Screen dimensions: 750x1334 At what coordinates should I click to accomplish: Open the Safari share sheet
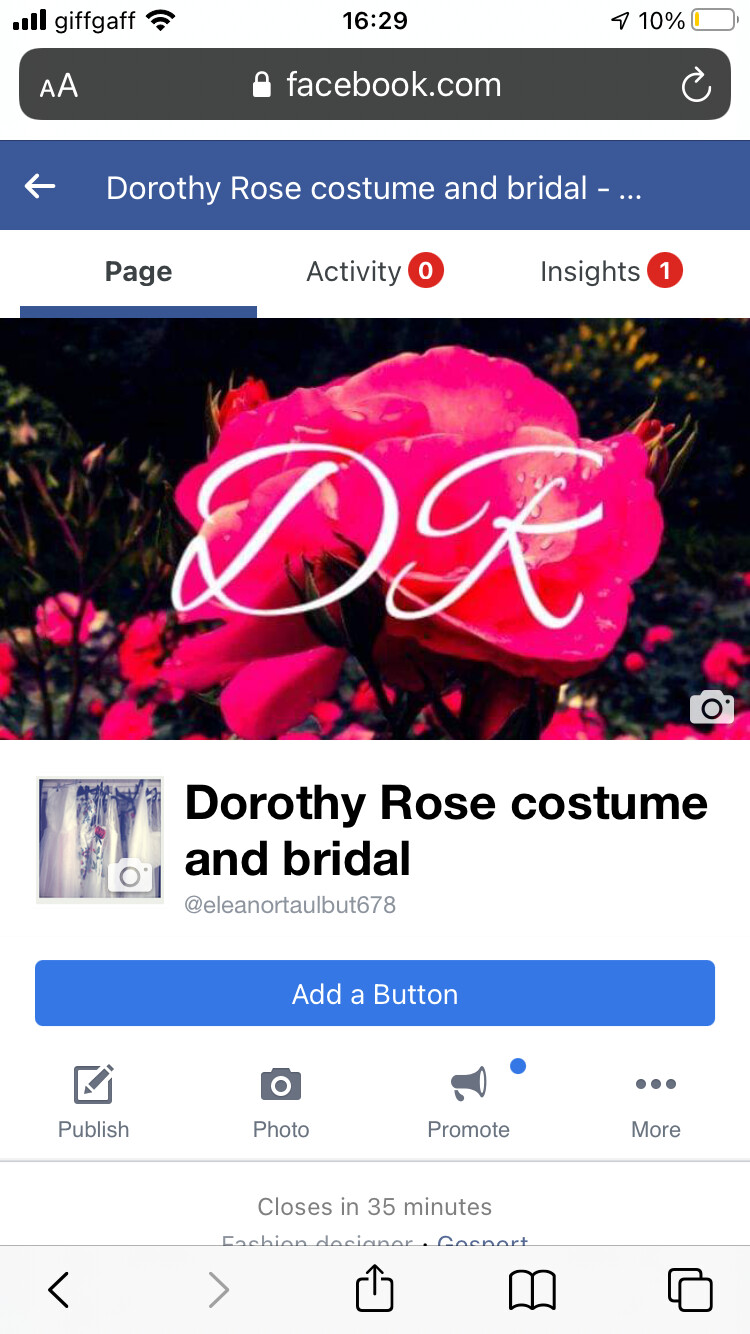pos(375,1290)
